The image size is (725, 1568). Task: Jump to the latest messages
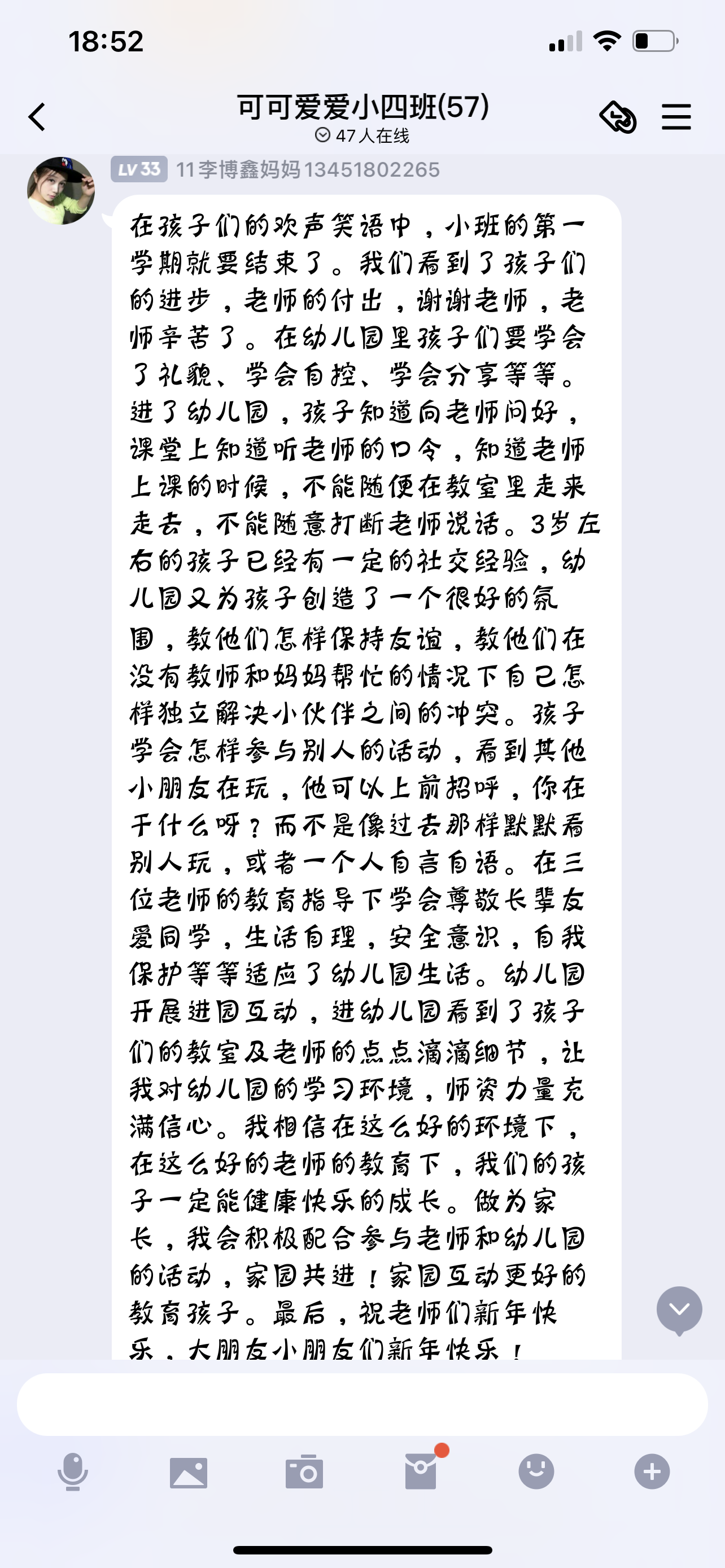(x=679, y=1310)
